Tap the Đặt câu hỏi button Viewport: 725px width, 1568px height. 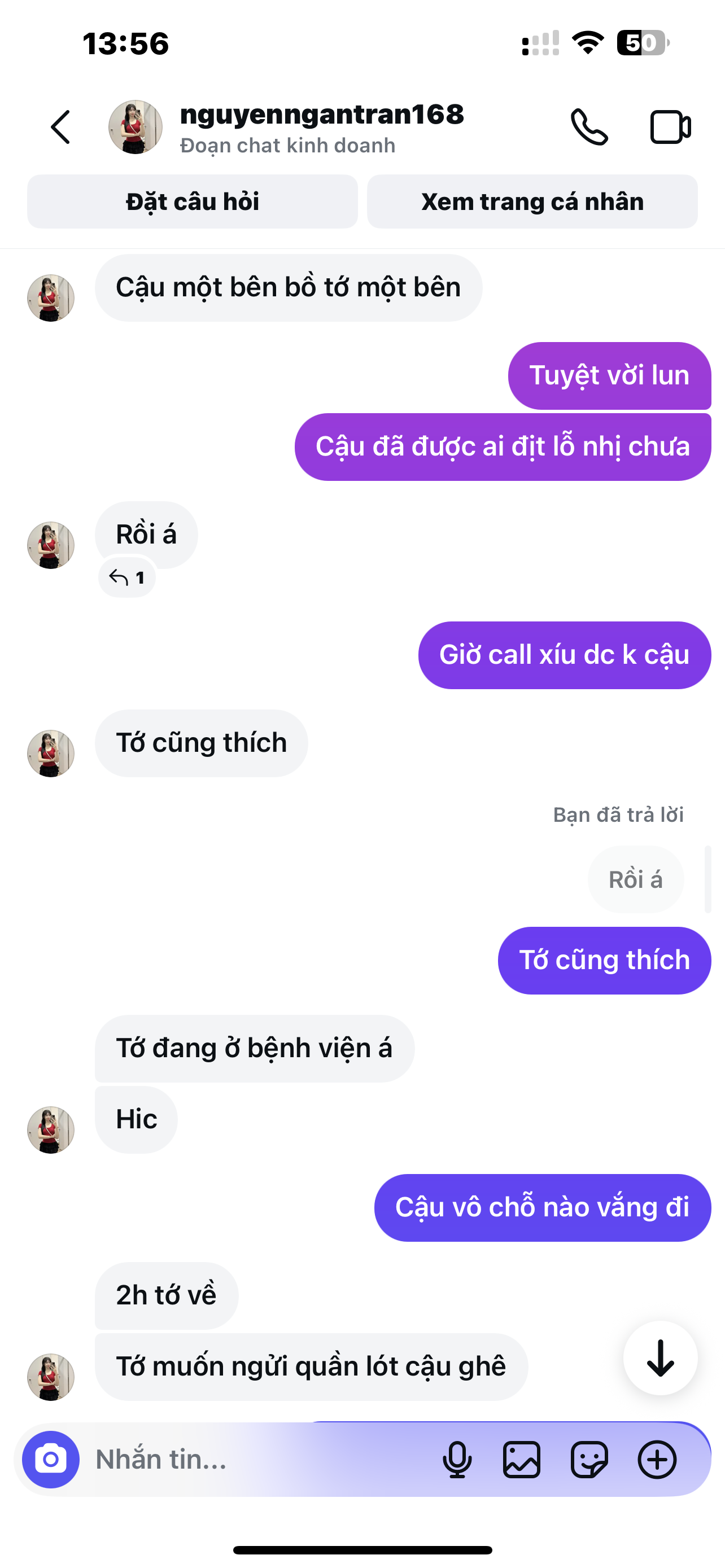[193, 202]
